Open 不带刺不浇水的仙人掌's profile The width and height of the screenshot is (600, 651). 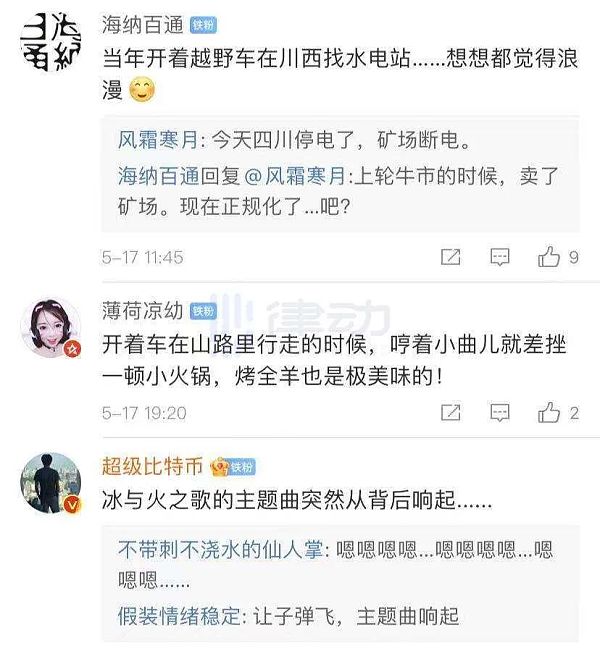click(x=217, y=551)
